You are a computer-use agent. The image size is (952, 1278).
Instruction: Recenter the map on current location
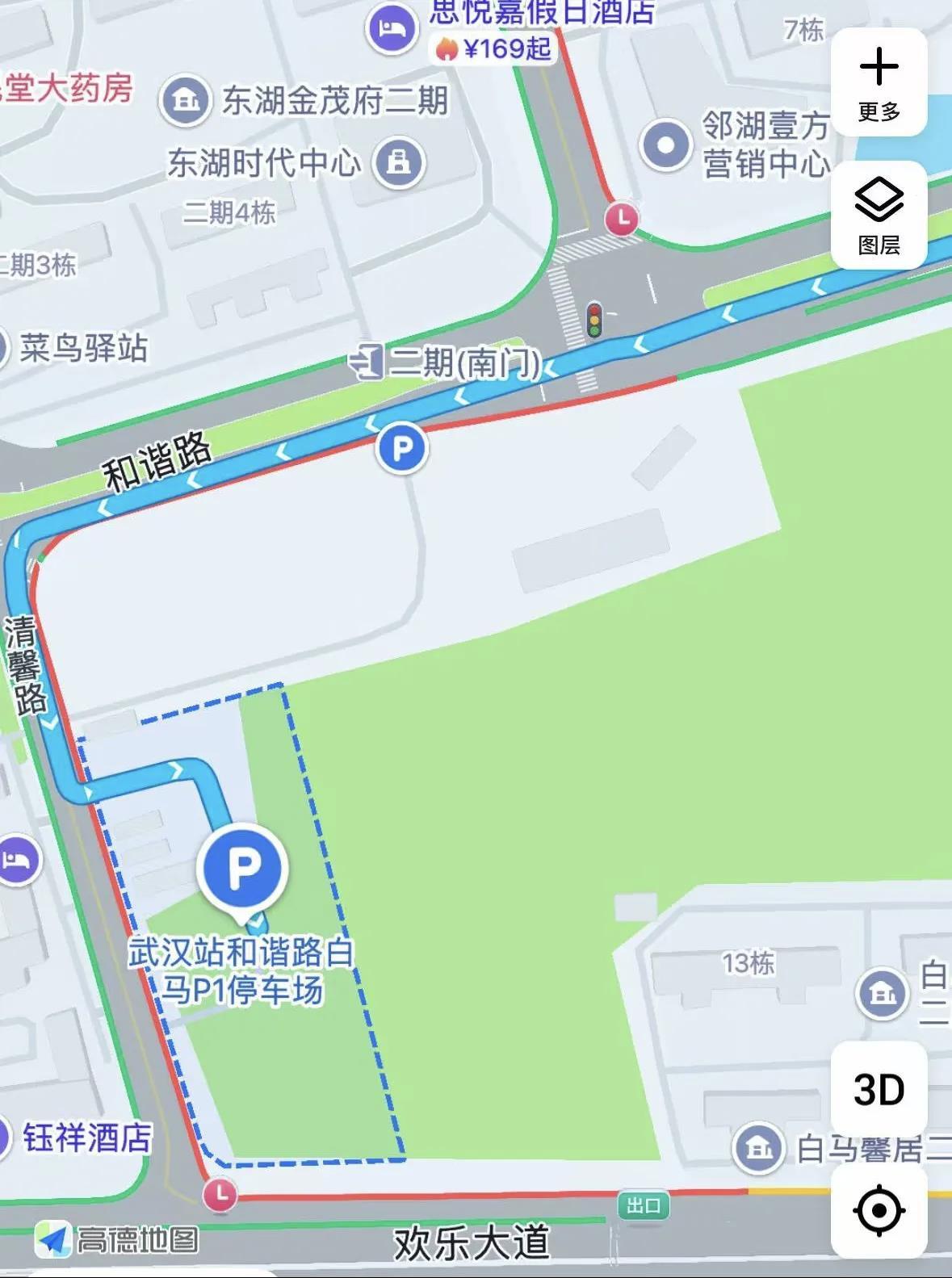click(x=879, y=1210)
